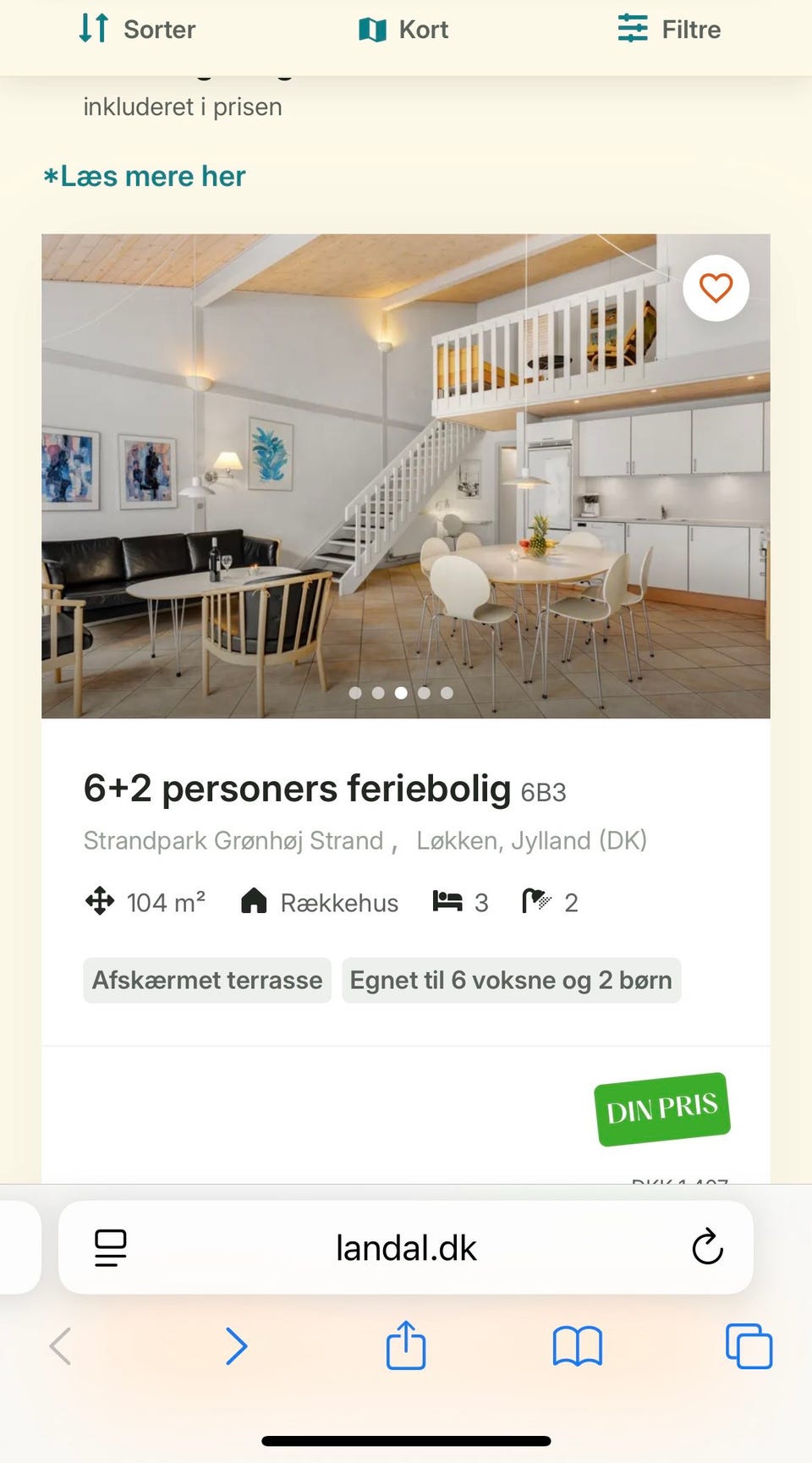Tap the heart to favorite this holiday home
Image resolution: width=812 pixels, height=1463 pixels.
[716, 288]
